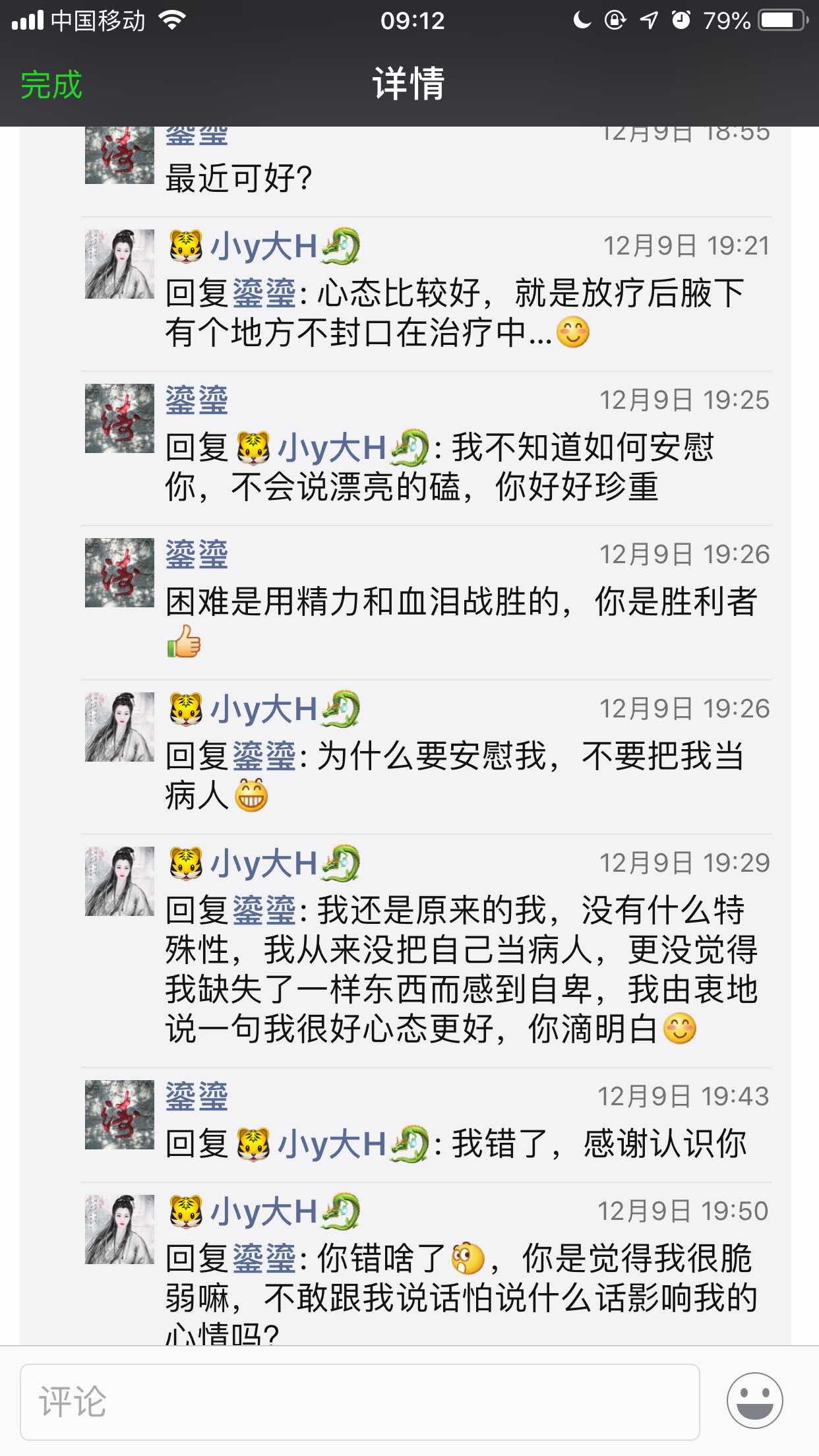Reply to the comment 困难是用精力和血泪战胜的
This screenshot has width=819, height=1456.
(462, 602)
